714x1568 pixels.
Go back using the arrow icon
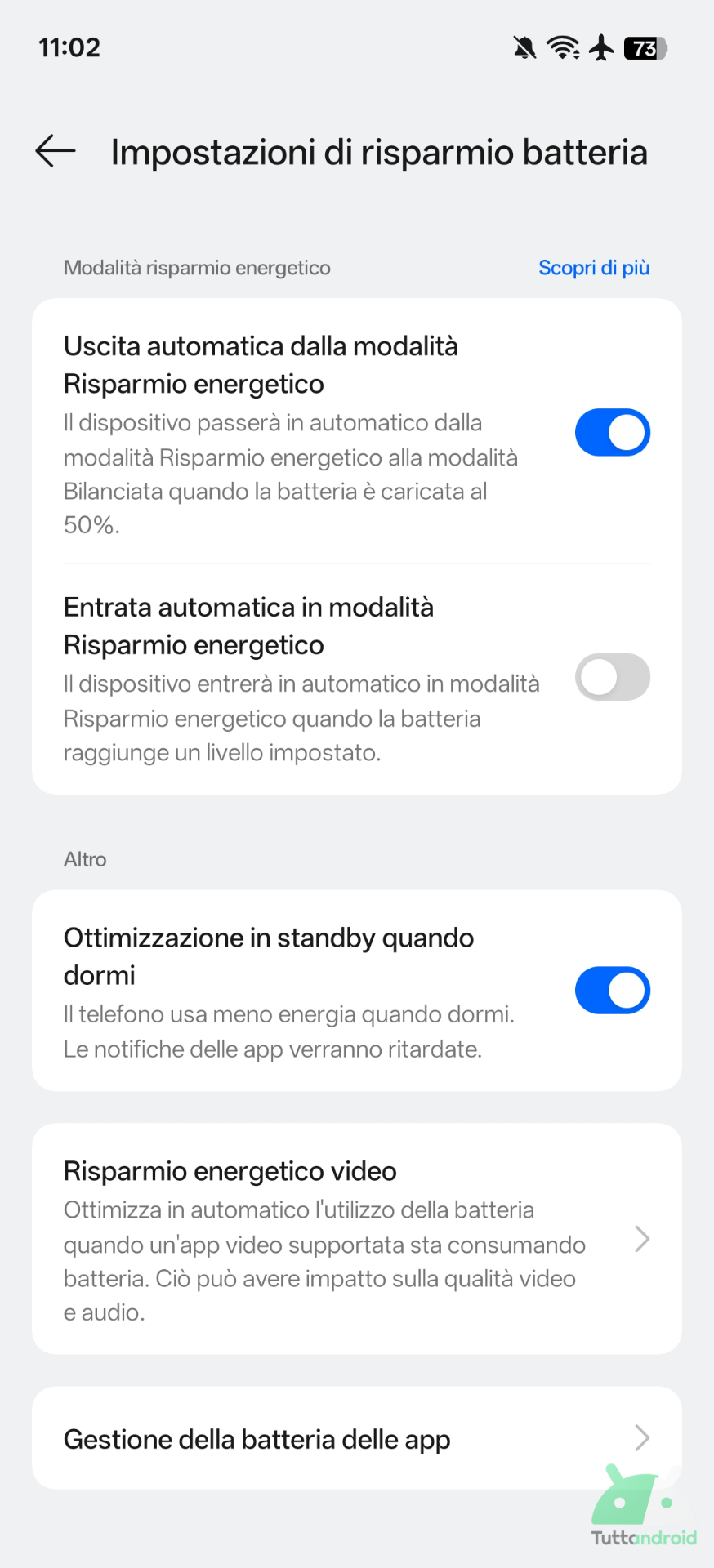56,152
